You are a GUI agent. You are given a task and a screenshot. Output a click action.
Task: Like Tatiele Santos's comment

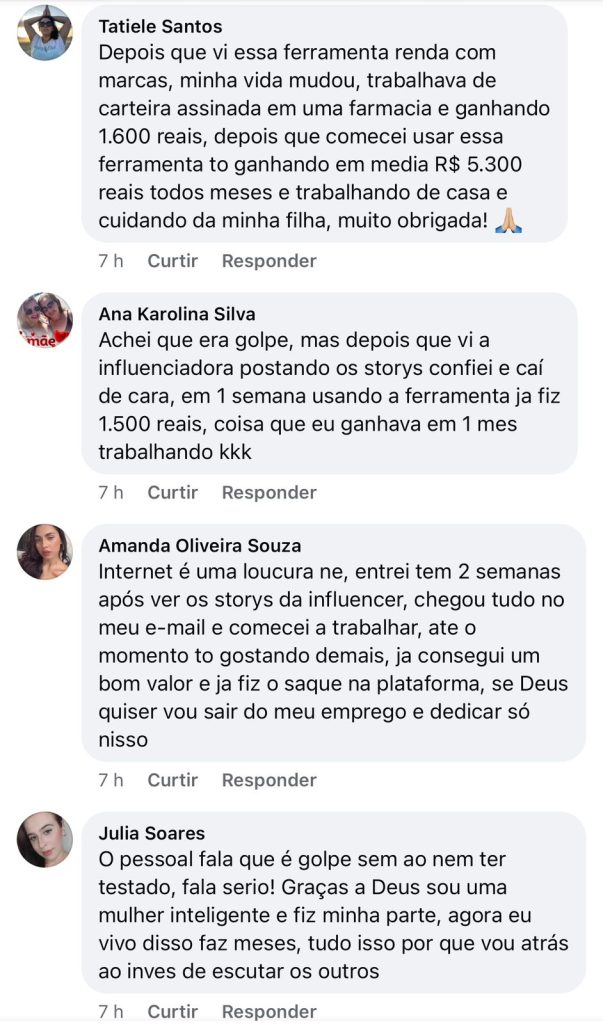pyautogui.click(x=172, y=261)
